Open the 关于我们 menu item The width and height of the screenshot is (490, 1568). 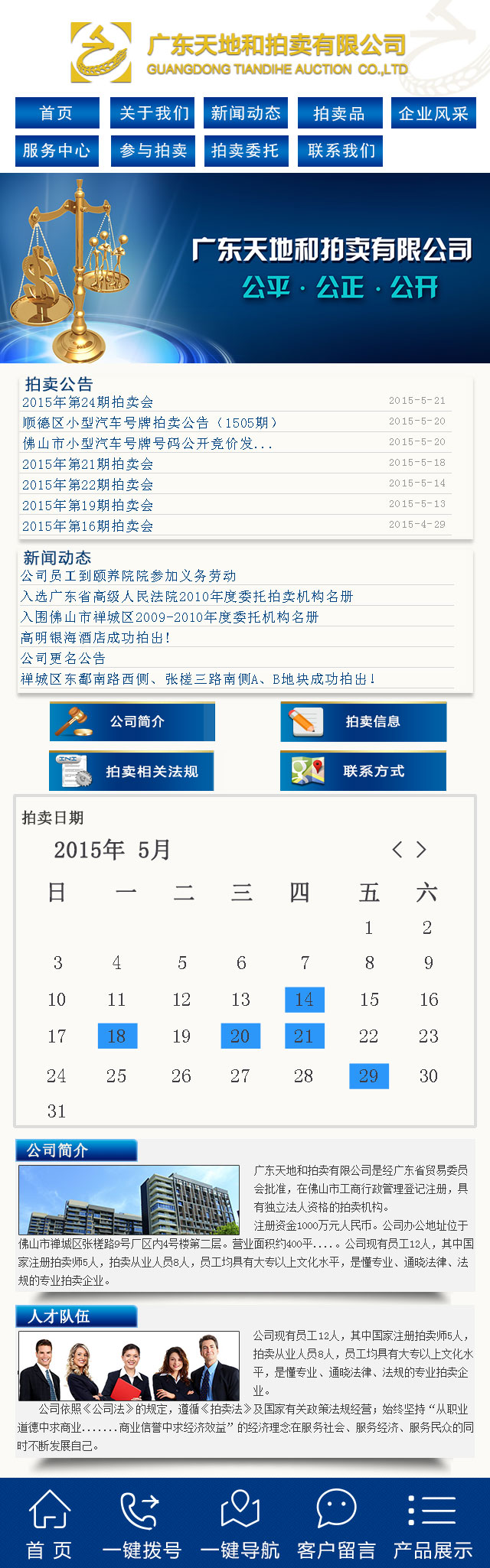tap(152, 113)
